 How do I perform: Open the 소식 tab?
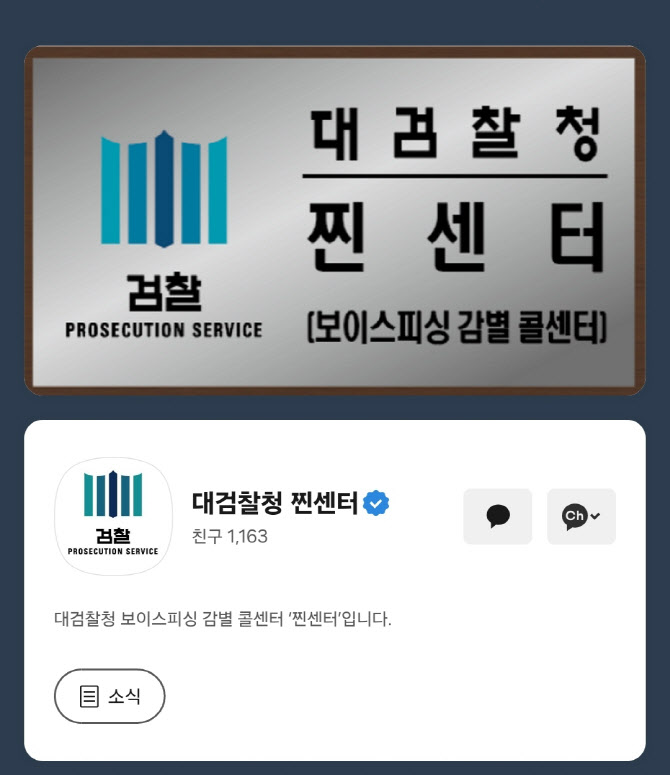109,696
